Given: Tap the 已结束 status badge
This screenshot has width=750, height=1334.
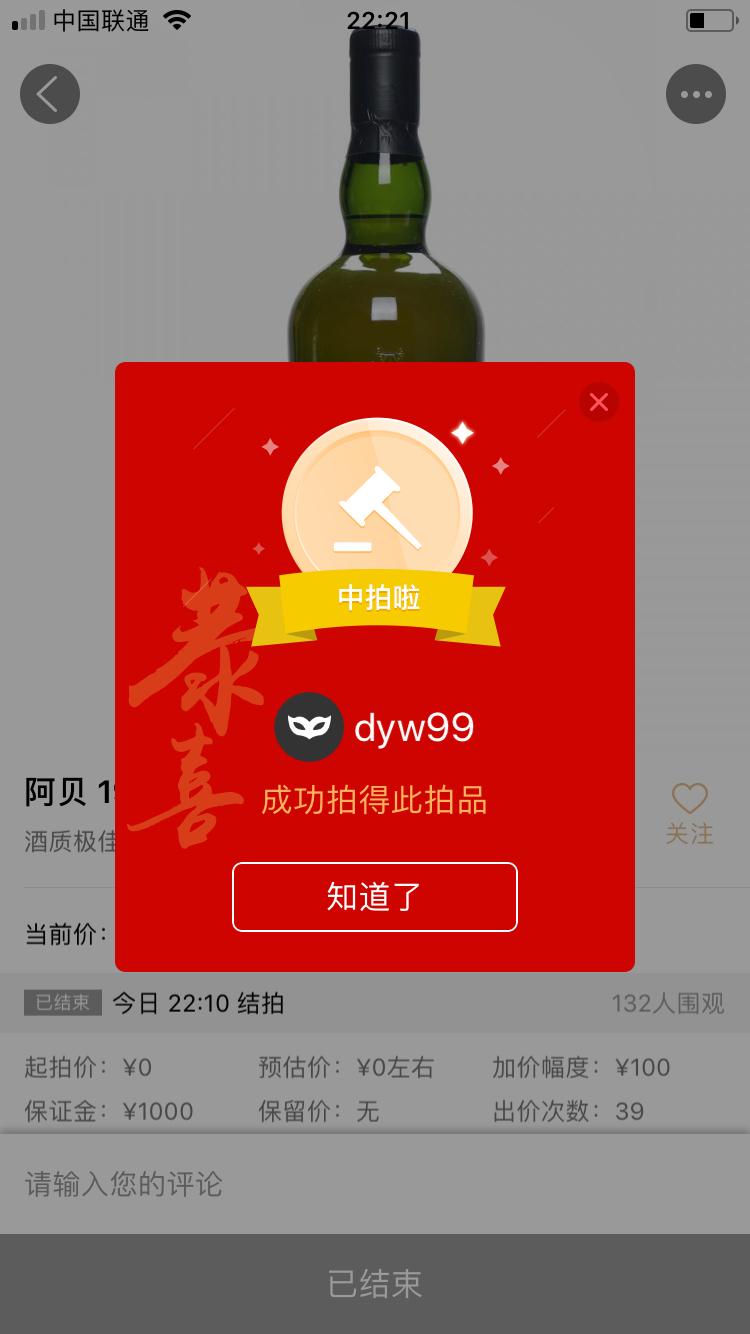Looking at the screenshot, I should pos(62,1003).
